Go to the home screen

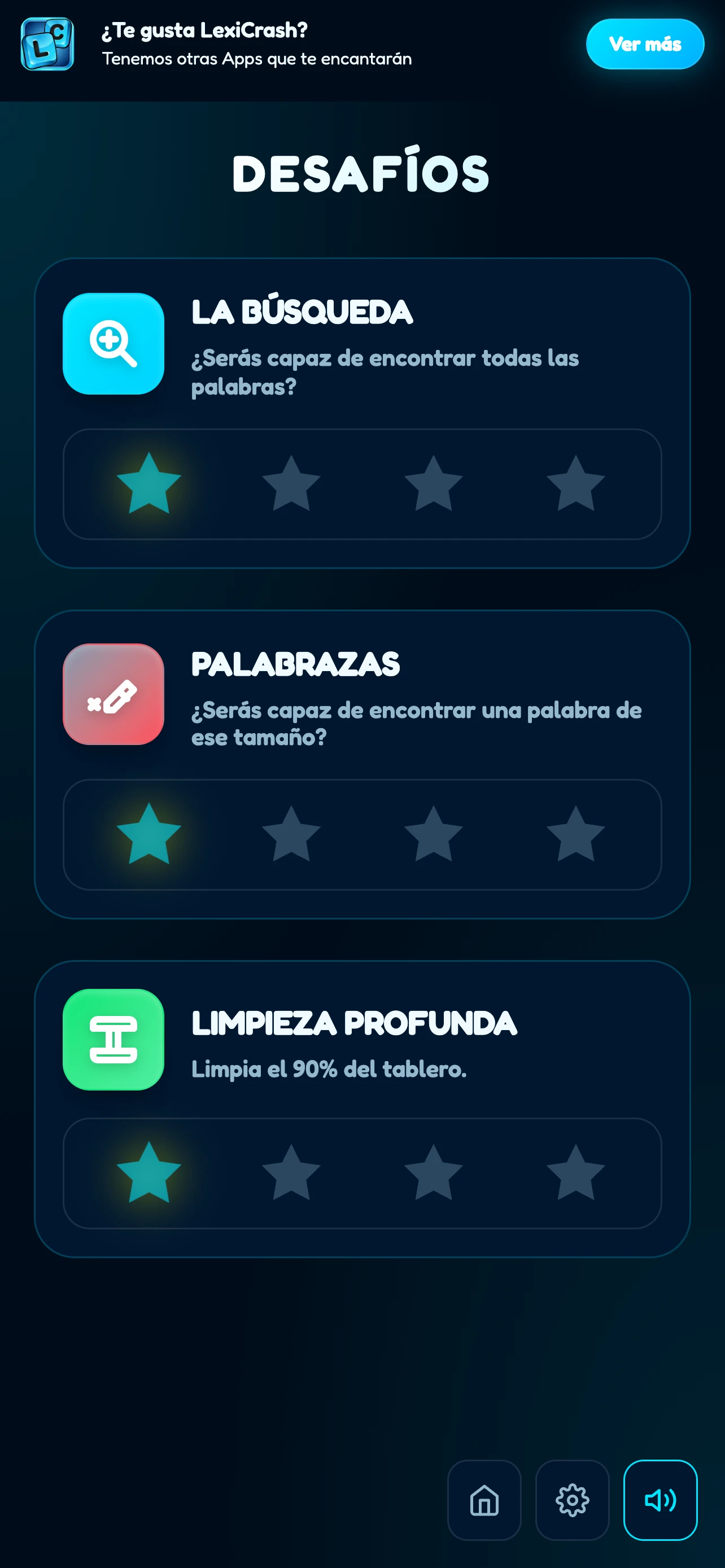[484, 1500]
